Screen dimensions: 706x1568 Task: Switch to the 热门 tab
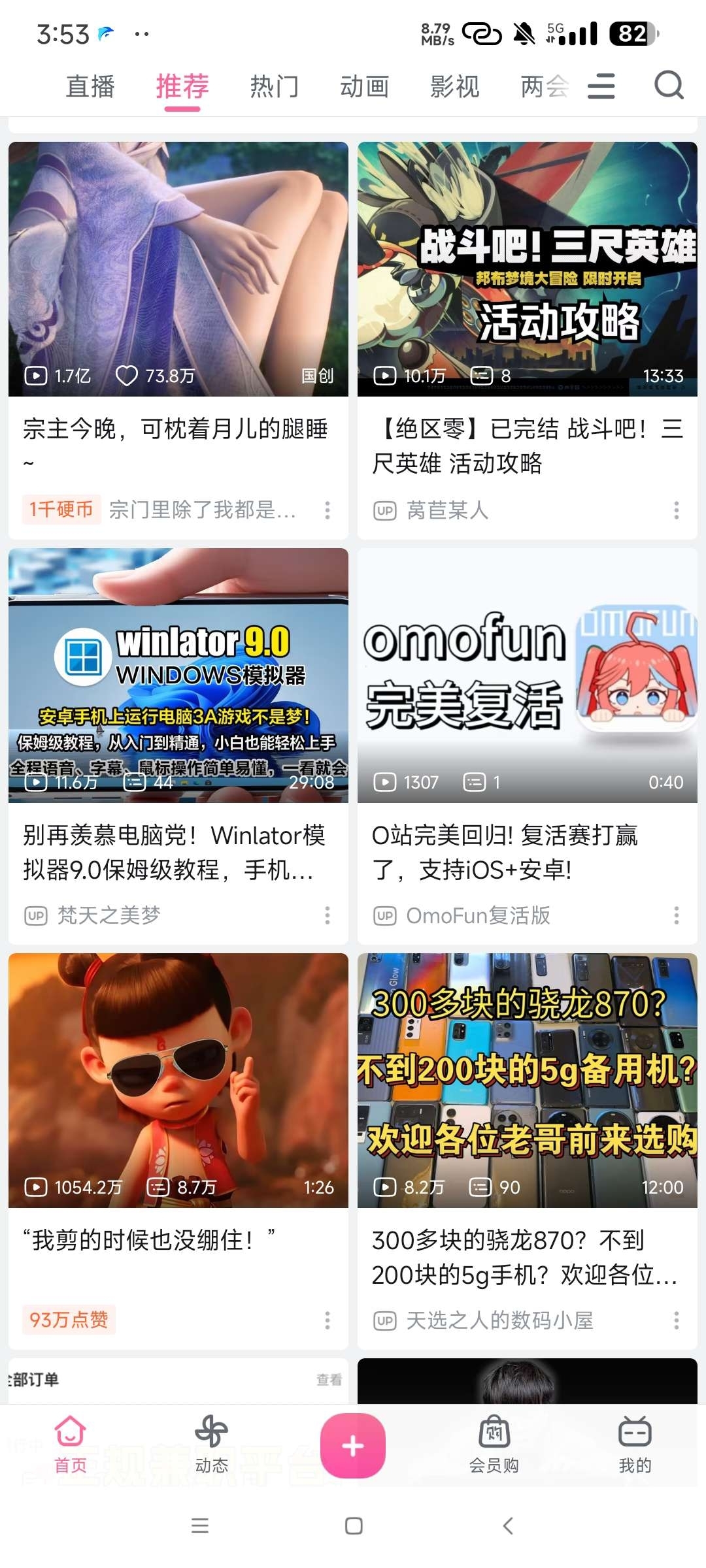[274, 87]
